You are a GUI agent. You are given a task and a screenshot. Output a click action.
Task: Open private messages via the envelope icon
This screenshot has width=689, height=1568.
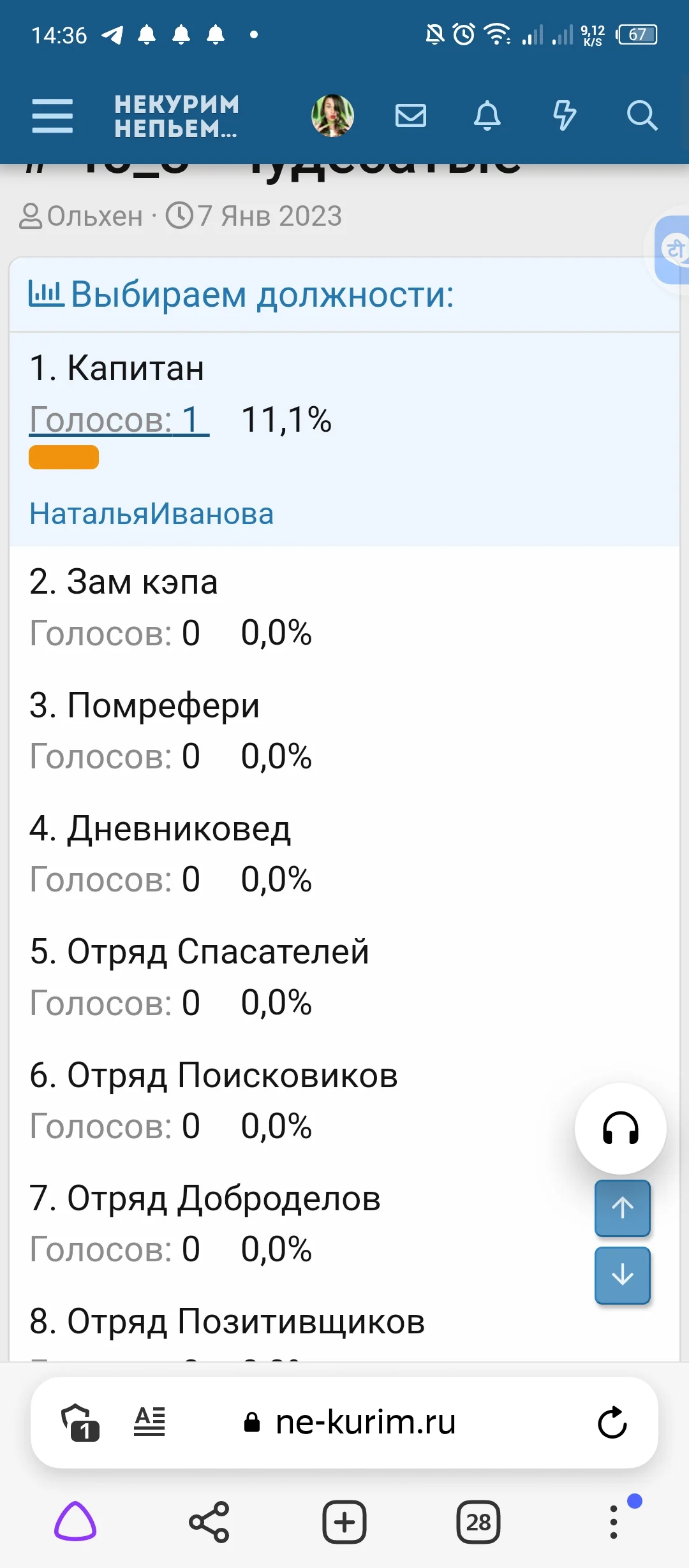coord(411,115)
